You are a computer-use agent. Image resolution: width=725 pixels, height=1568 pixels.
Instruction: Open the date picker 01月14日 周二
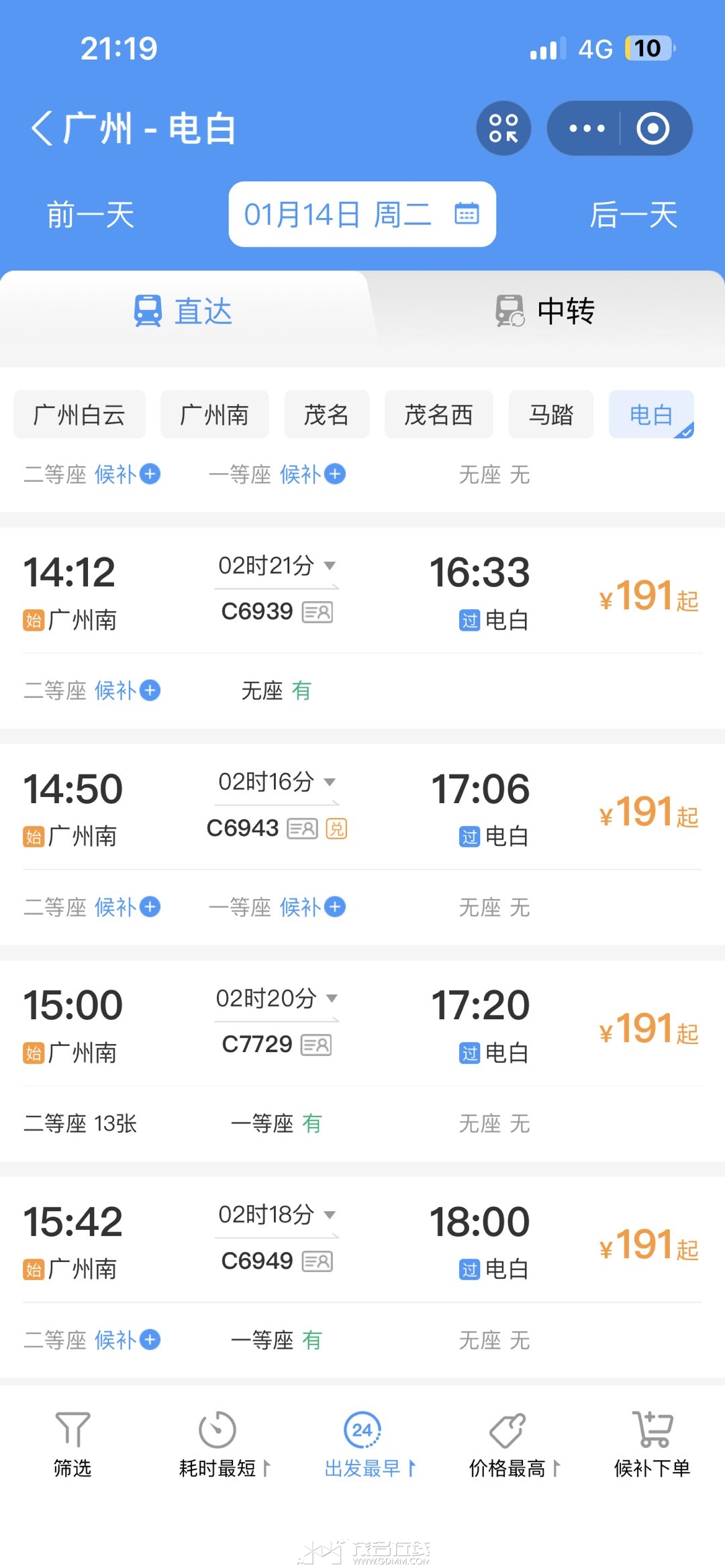click(x=362, y=215)
